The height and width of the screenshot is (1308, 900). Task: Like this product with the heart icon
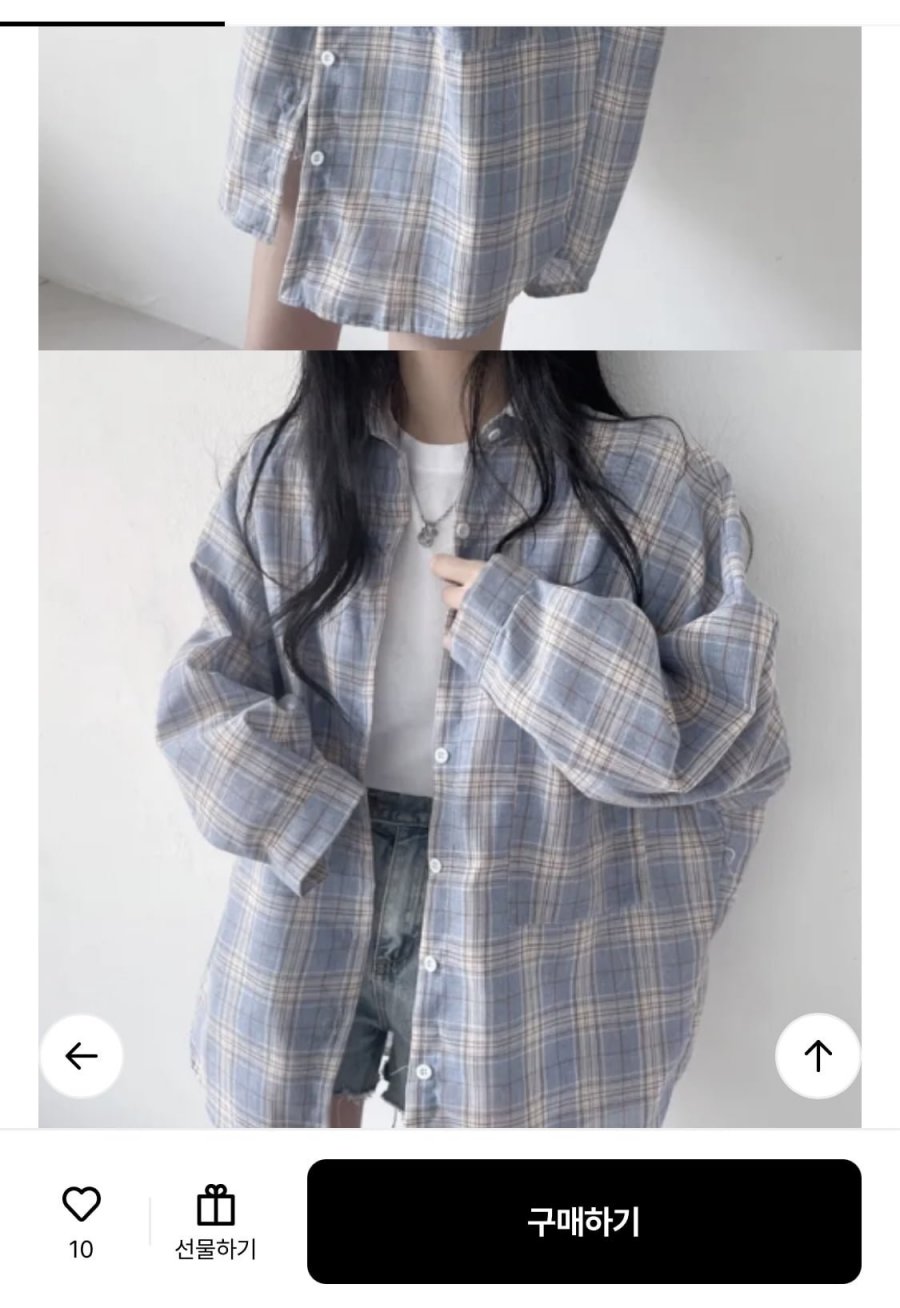click(81, 1204)
